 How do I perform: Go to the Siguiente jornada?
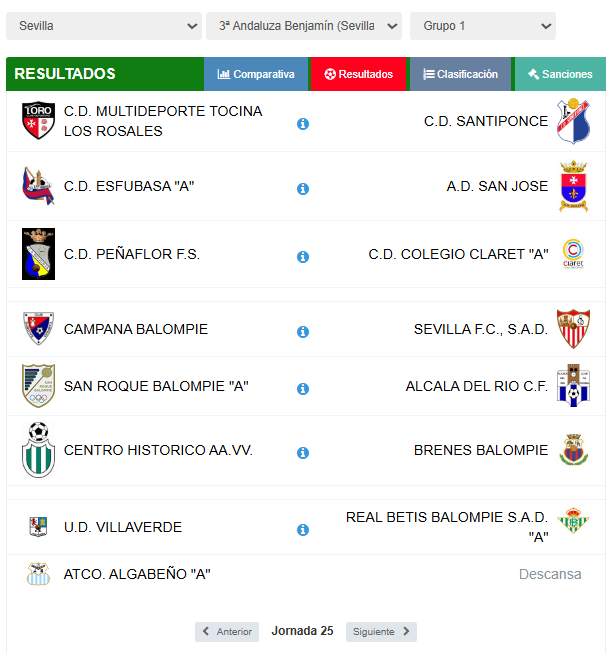[381, 632]
